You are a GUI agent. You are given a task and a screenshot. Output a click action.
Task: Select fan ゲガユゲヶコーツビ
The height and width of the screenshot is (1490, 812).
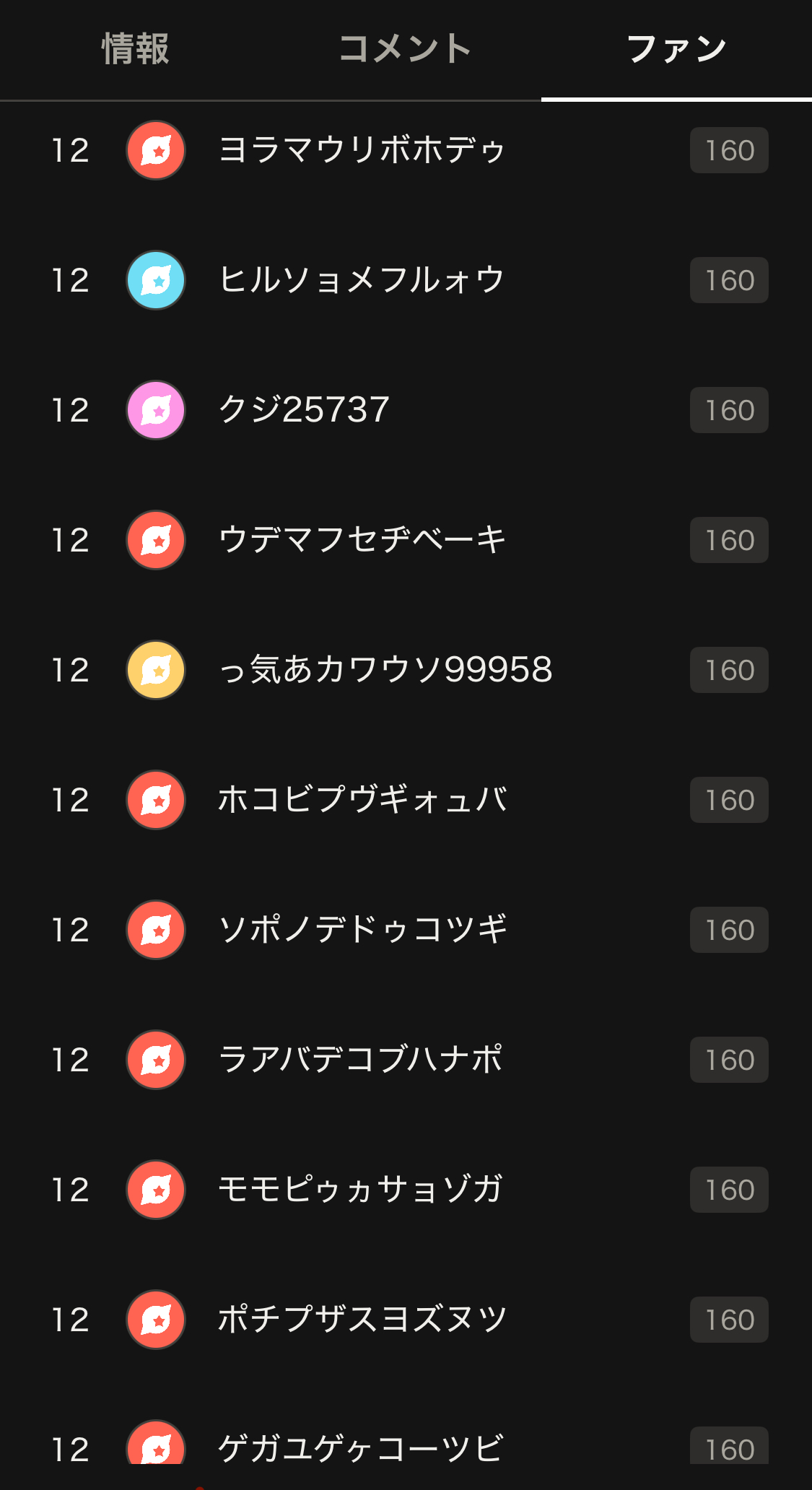click(362, 1448)
